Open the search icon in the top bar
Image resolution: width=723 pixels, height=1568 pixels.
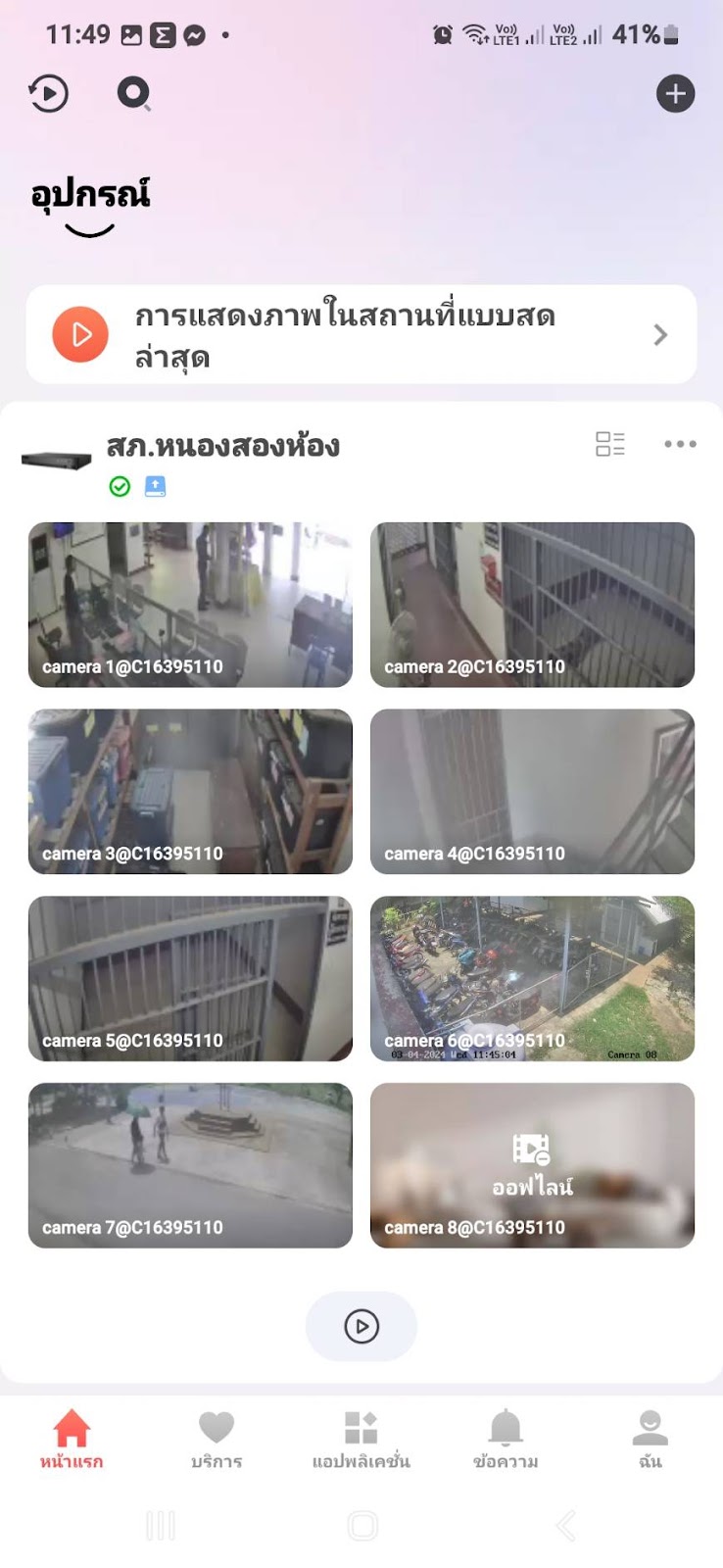(x=133, y=94)
